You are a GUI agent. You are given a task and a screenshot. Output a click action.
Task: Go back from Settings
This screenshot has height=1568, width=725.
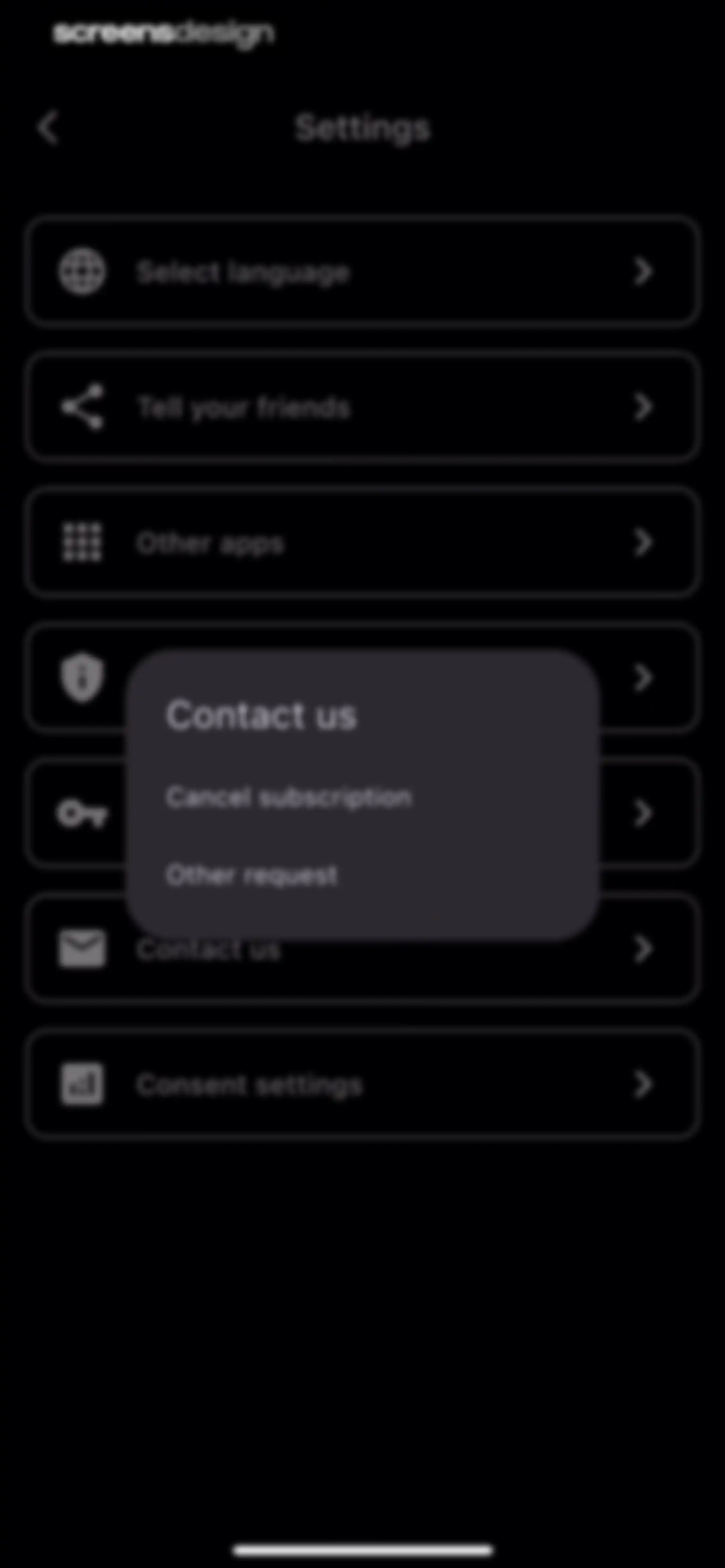pyautogui.click(x=48, y=129)
